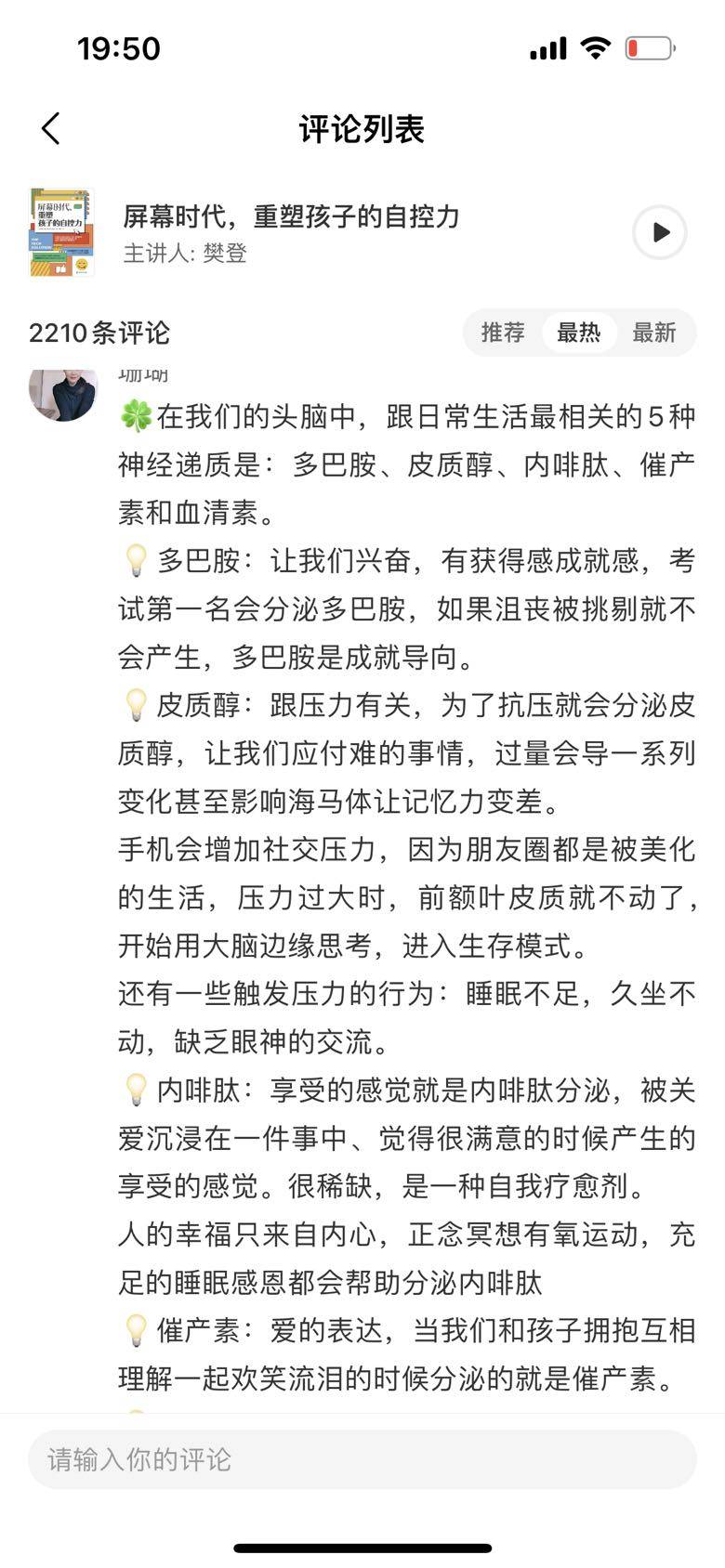Go back from the comment list
Image resolution: width=725 pixels, height=1568 pixels.
(51, 129)
